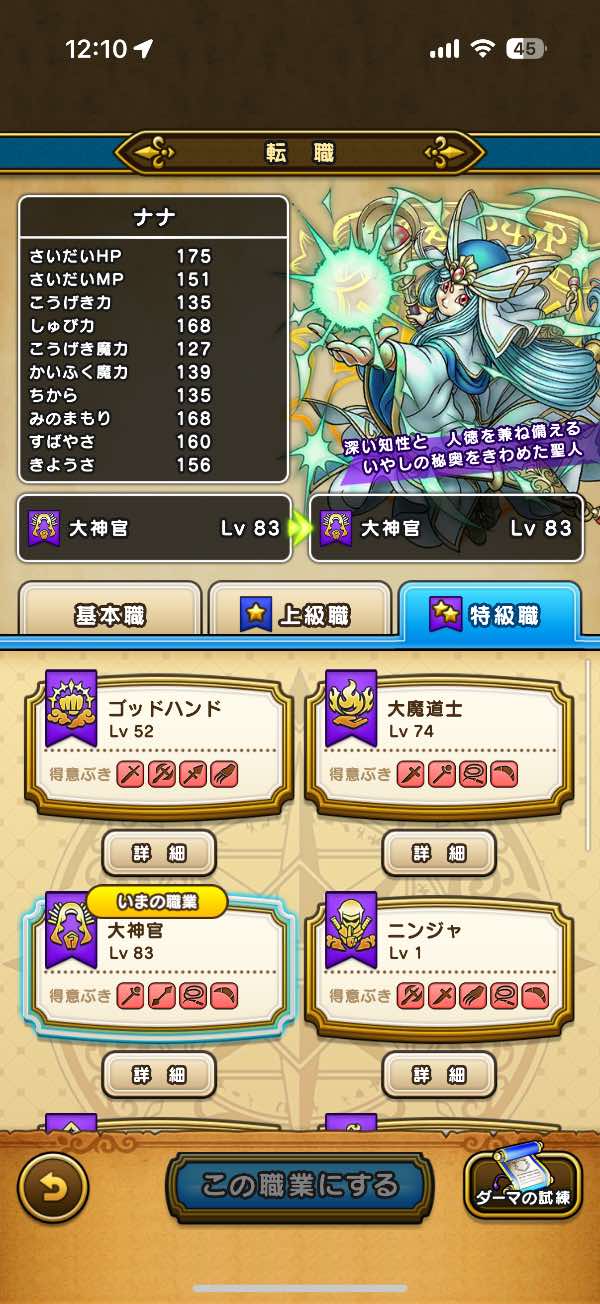Go back with the return arrow button

pos(53,1186)
